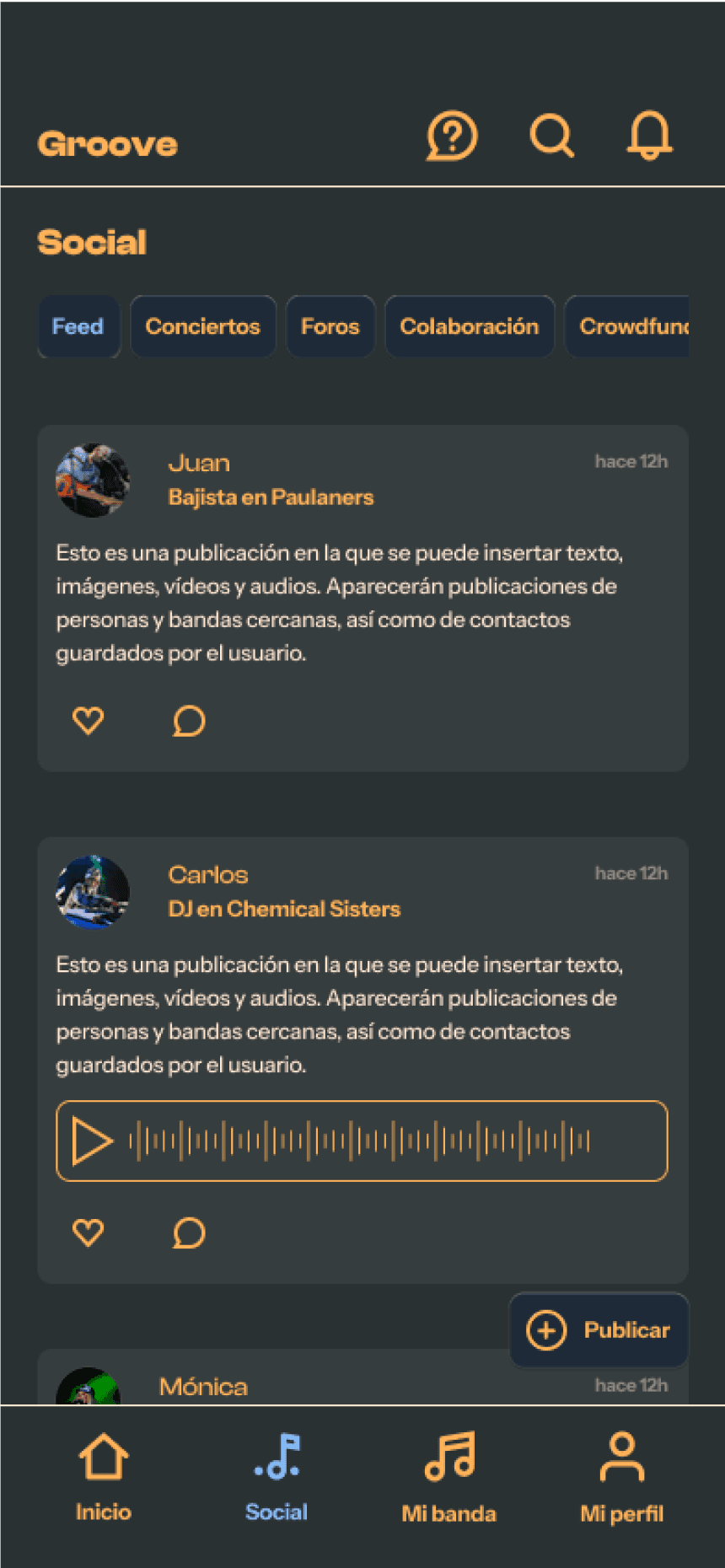Select the Feed filter chip
Screen dimensions: 725x1568
(78, 326)
